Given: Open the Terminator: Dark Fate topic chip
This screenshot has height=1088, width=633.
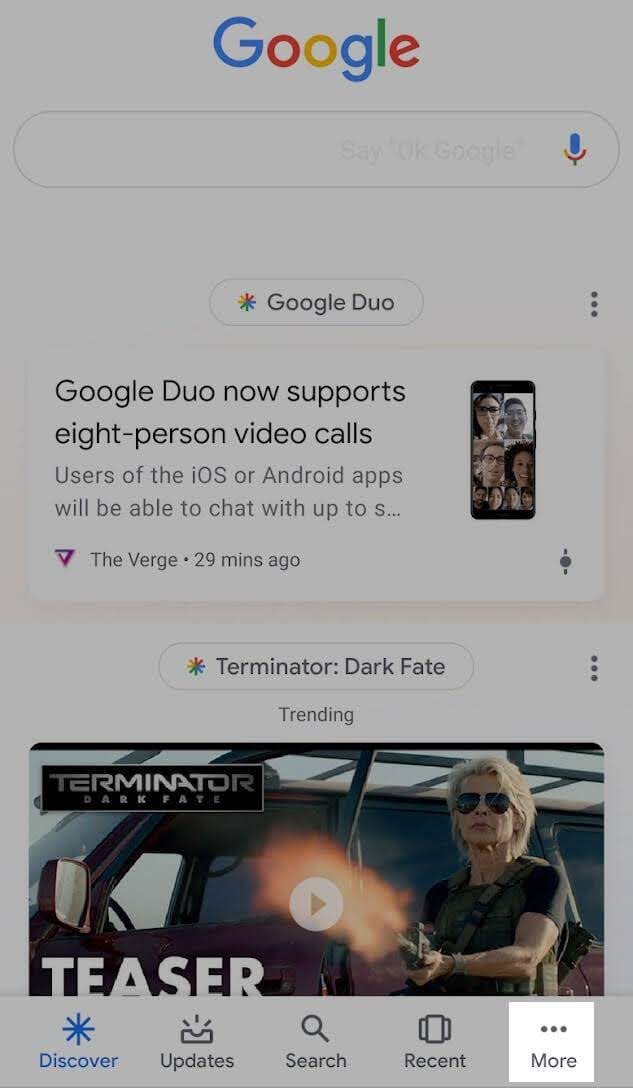Looking at the screenshot, I should point(316,666).
